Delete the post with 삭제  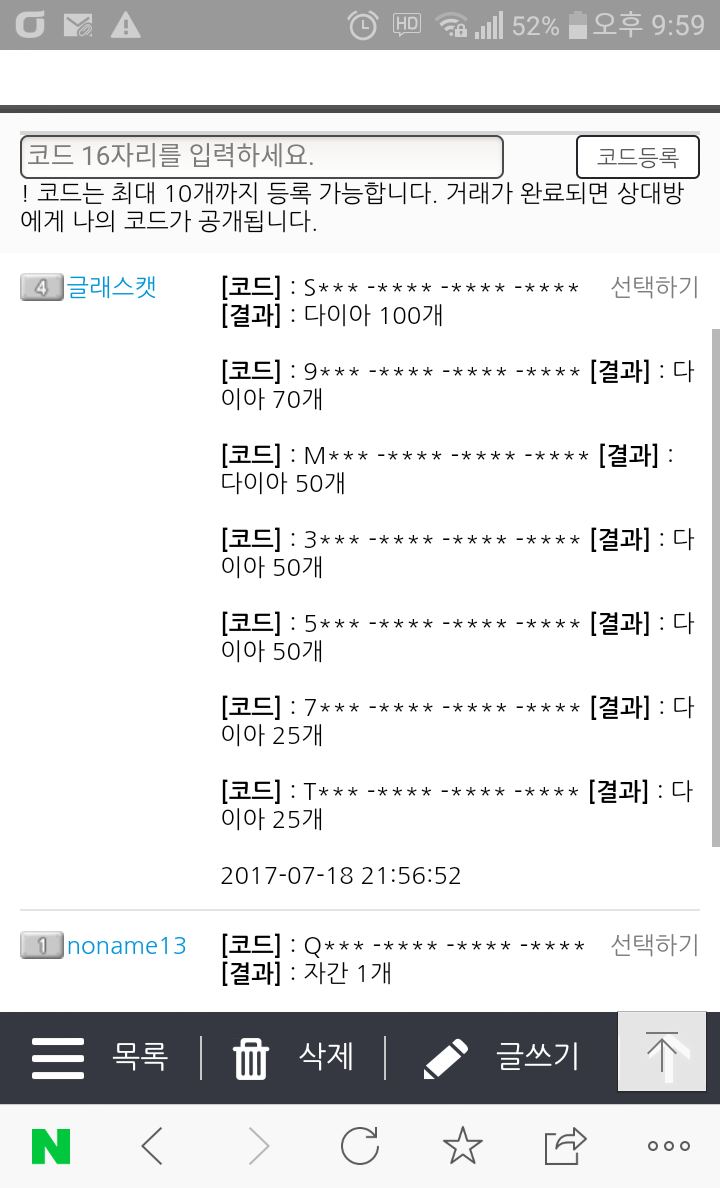293,1057
